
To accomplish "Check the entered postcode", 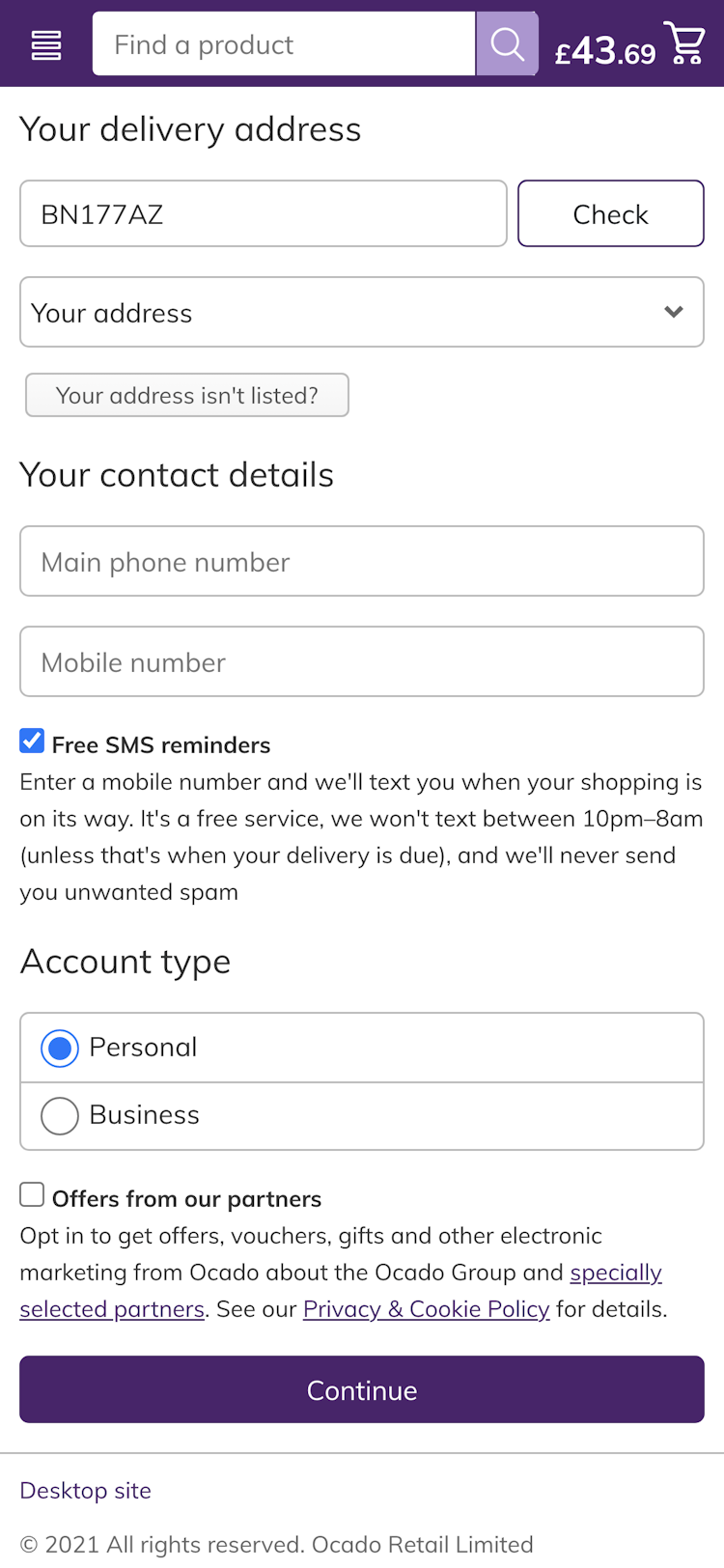I will click(610, 213).
